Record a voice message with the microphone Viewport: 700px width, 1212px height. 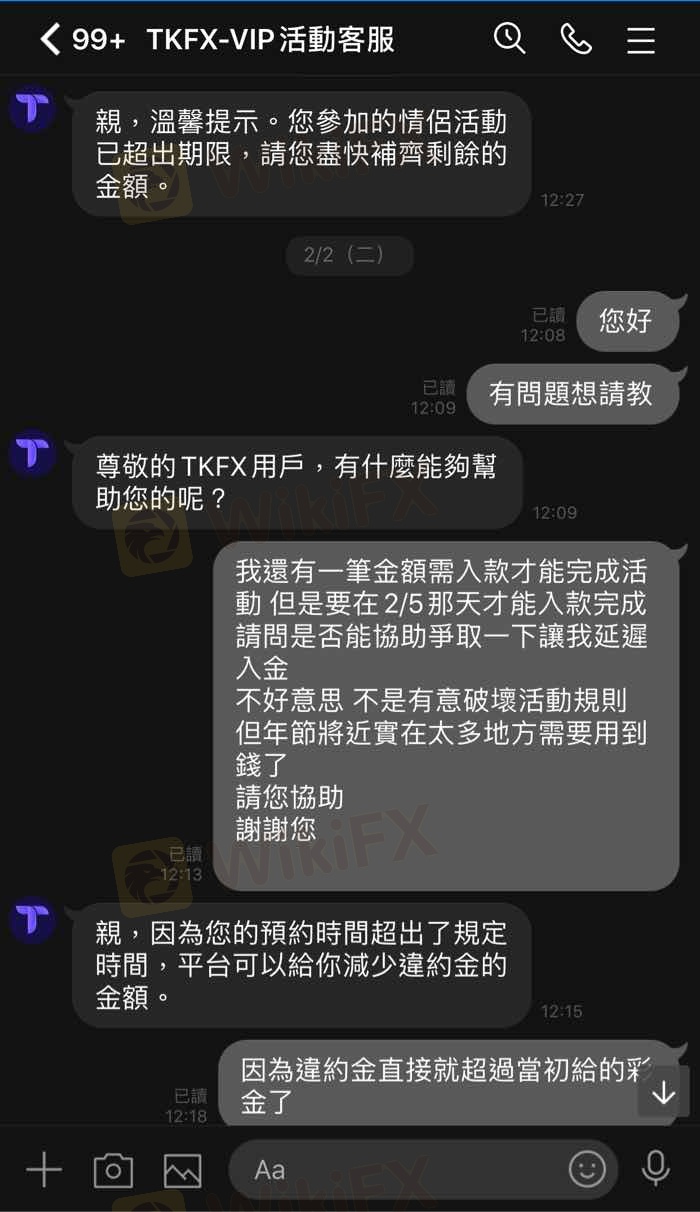click(656, 1168)
